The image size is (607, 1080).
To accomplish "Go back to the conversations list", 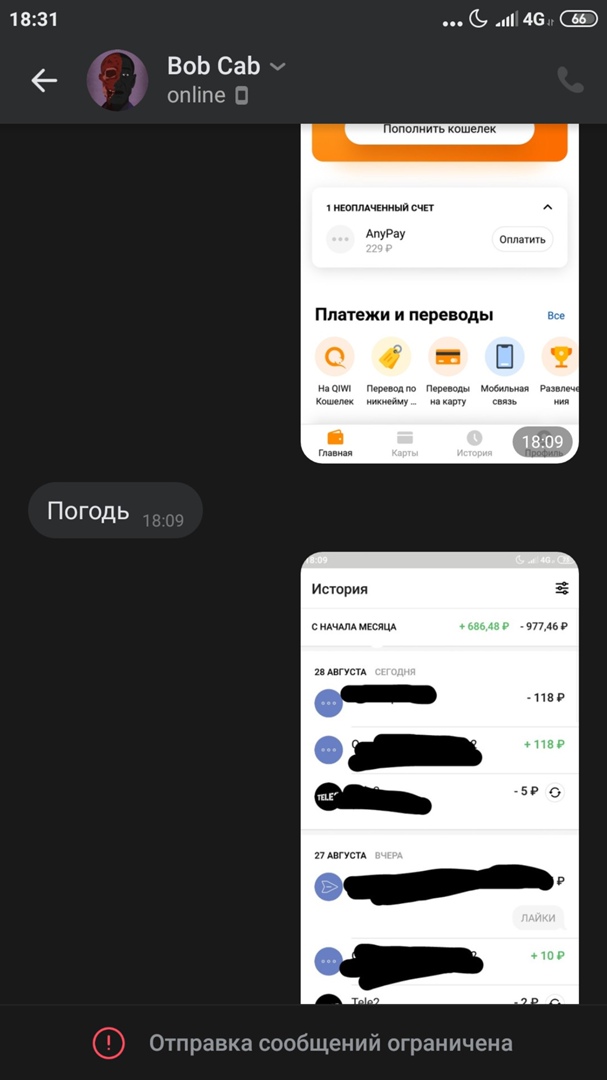I will 44,80.
